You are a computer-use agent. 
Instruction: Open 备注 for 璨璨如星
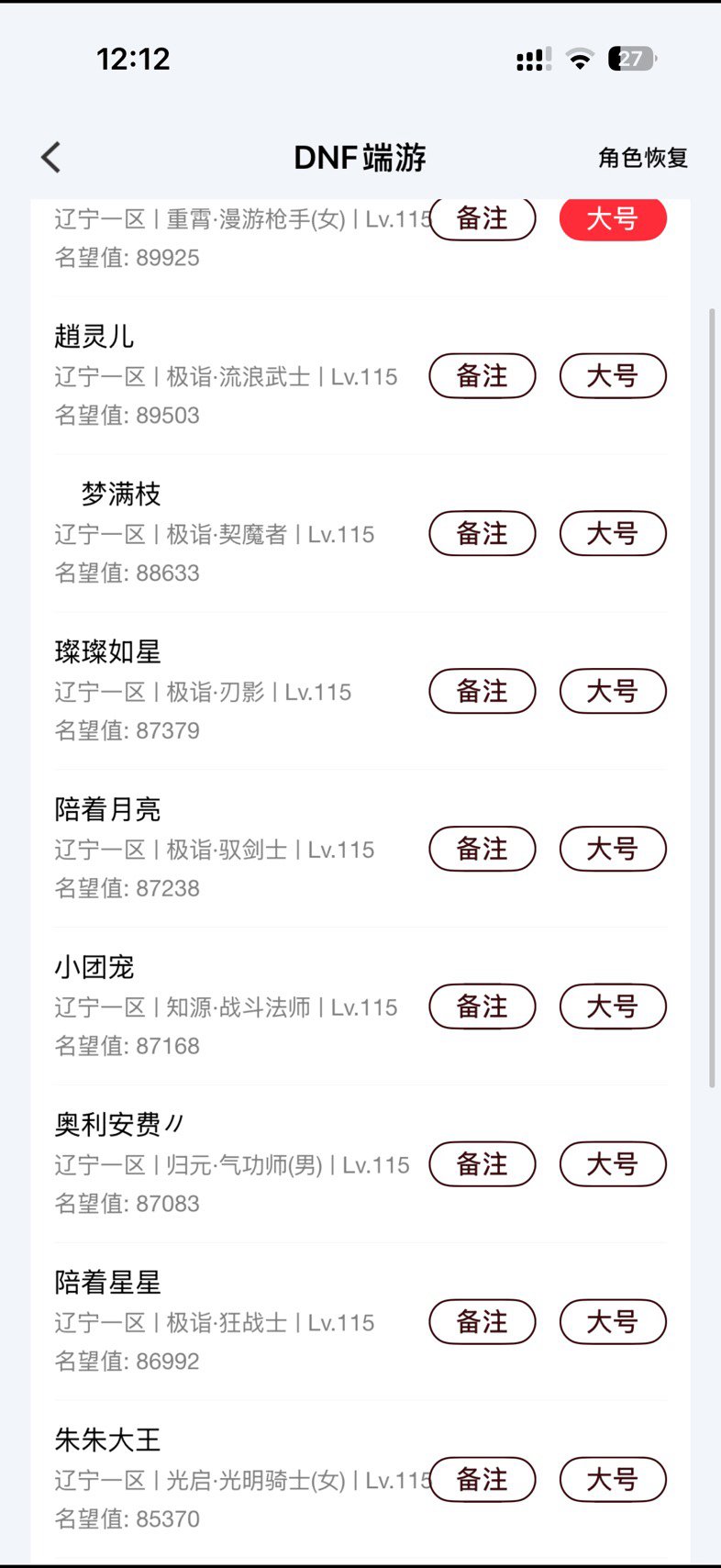[x=483, y=692]
